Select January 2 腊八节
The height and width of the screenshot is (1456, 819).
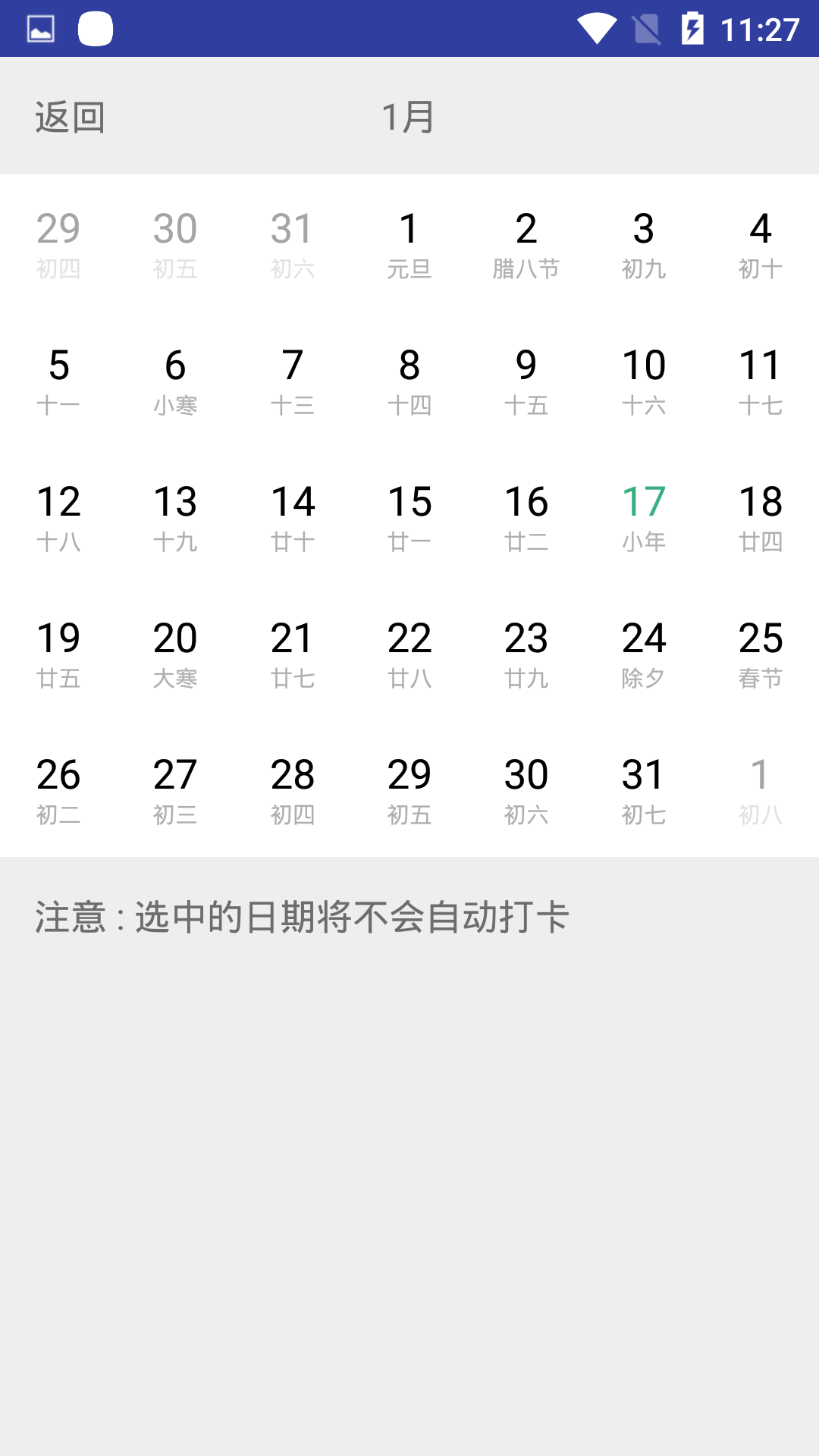(526, 243)
